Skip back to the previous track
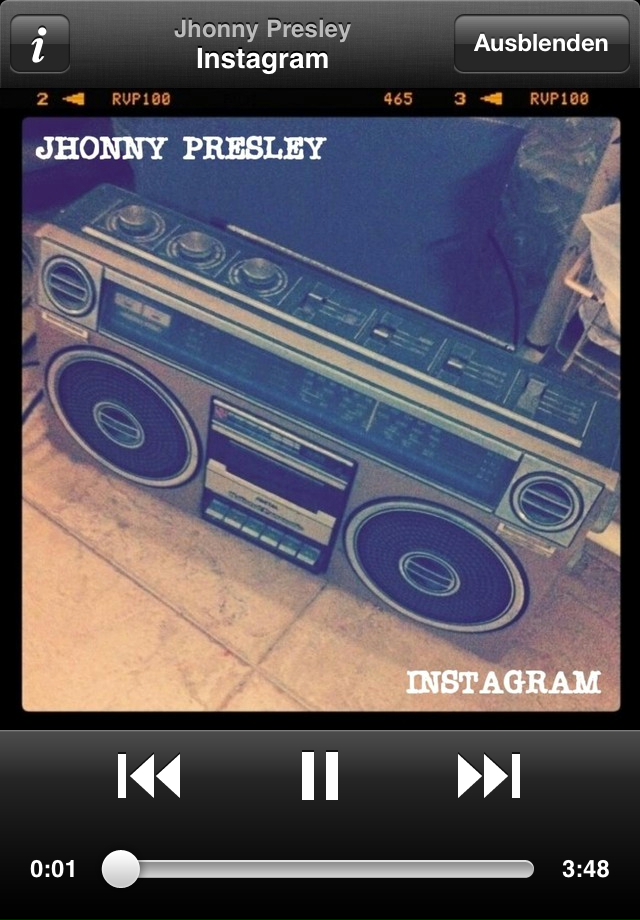Screen dimensions: 640x920 click(x=149, y=776)
